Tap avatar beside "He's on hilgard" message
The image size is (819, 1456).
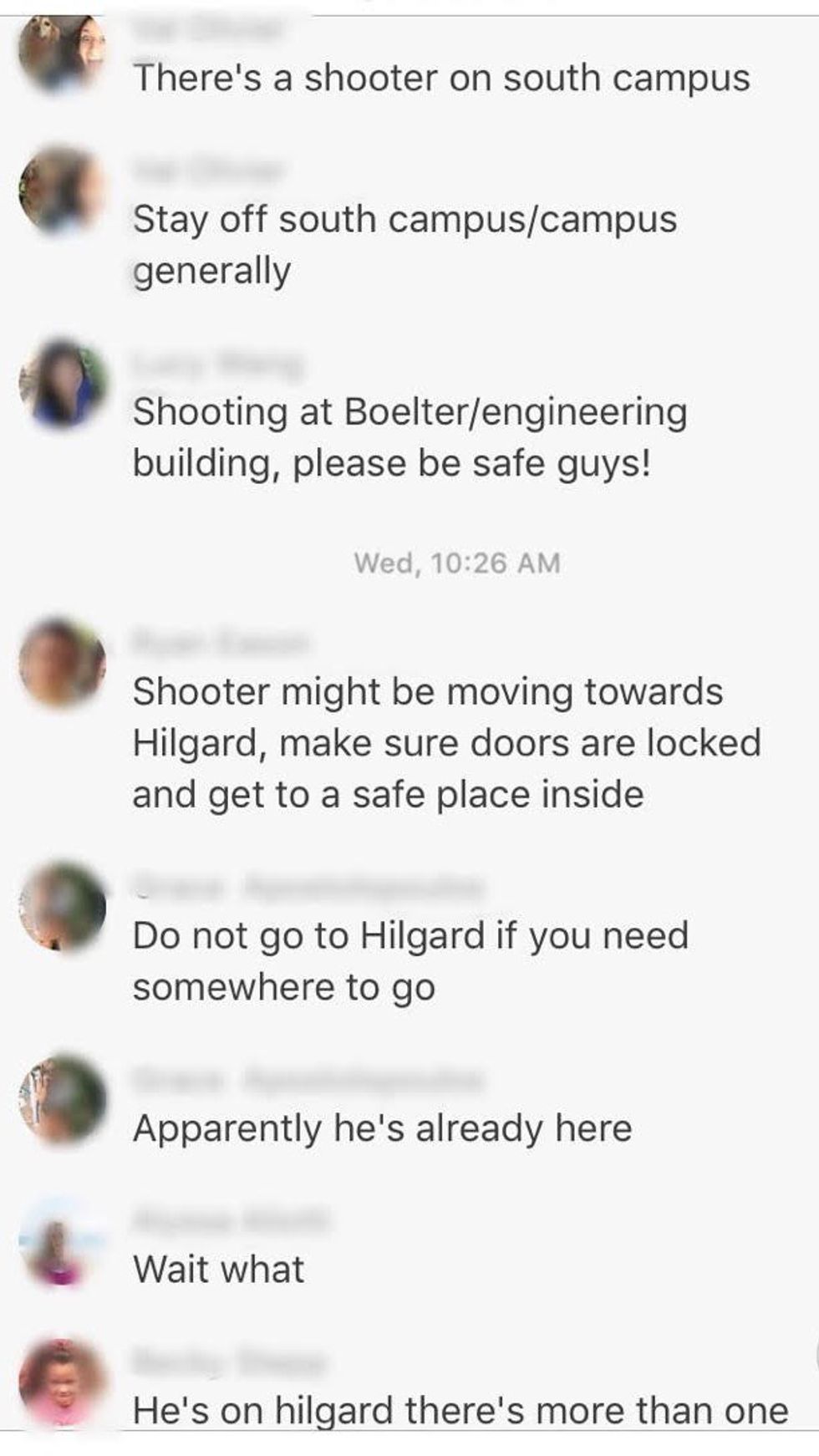[63, 1382]
